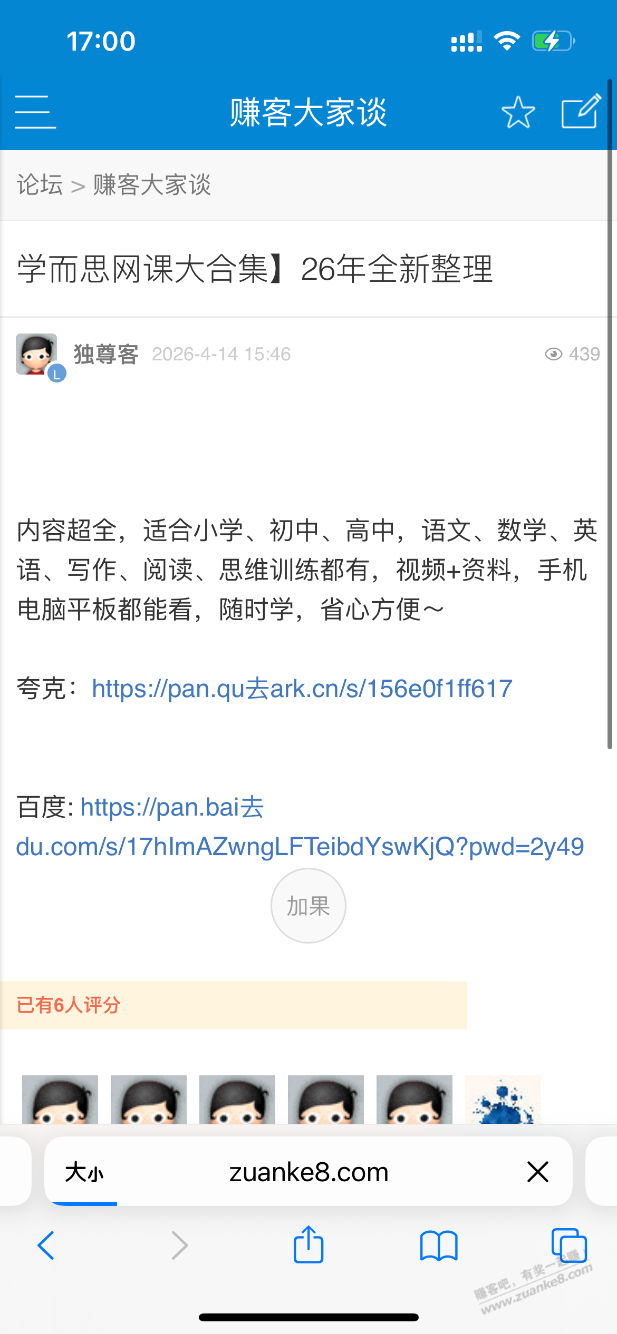This screenshot has width=617, height=1334.
Task: Open the hamburger menu
Action: click(35, 111)
